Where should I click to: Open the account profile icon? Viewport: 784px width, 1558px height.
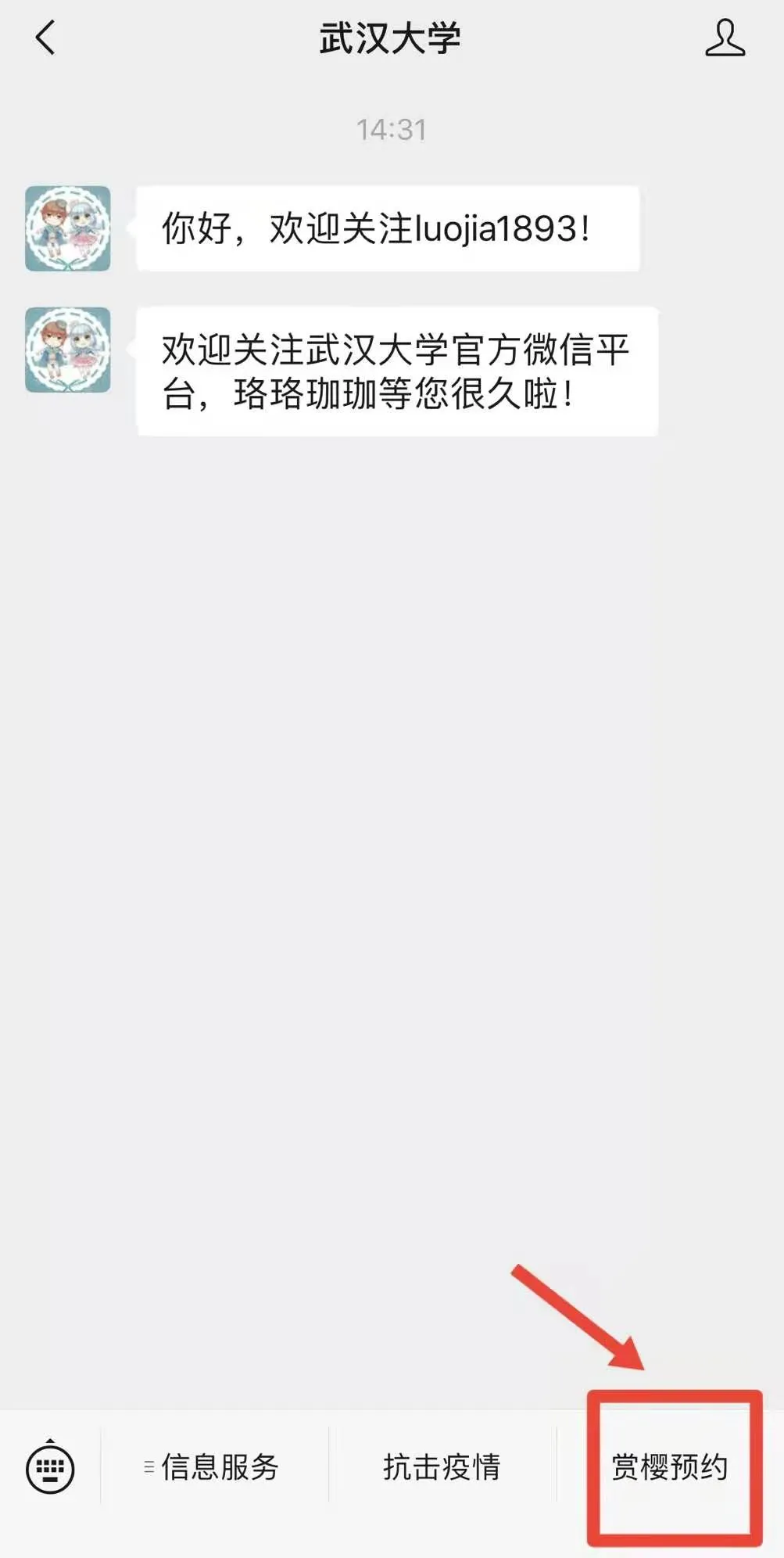725,38
